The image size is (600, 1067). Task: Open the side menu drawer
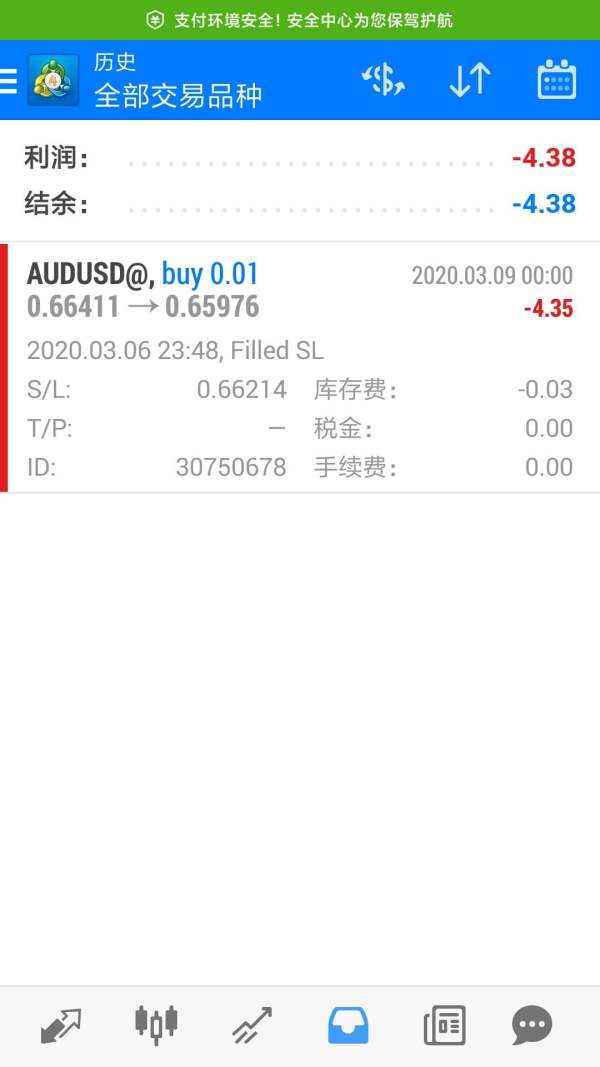(x=10, y=80)
